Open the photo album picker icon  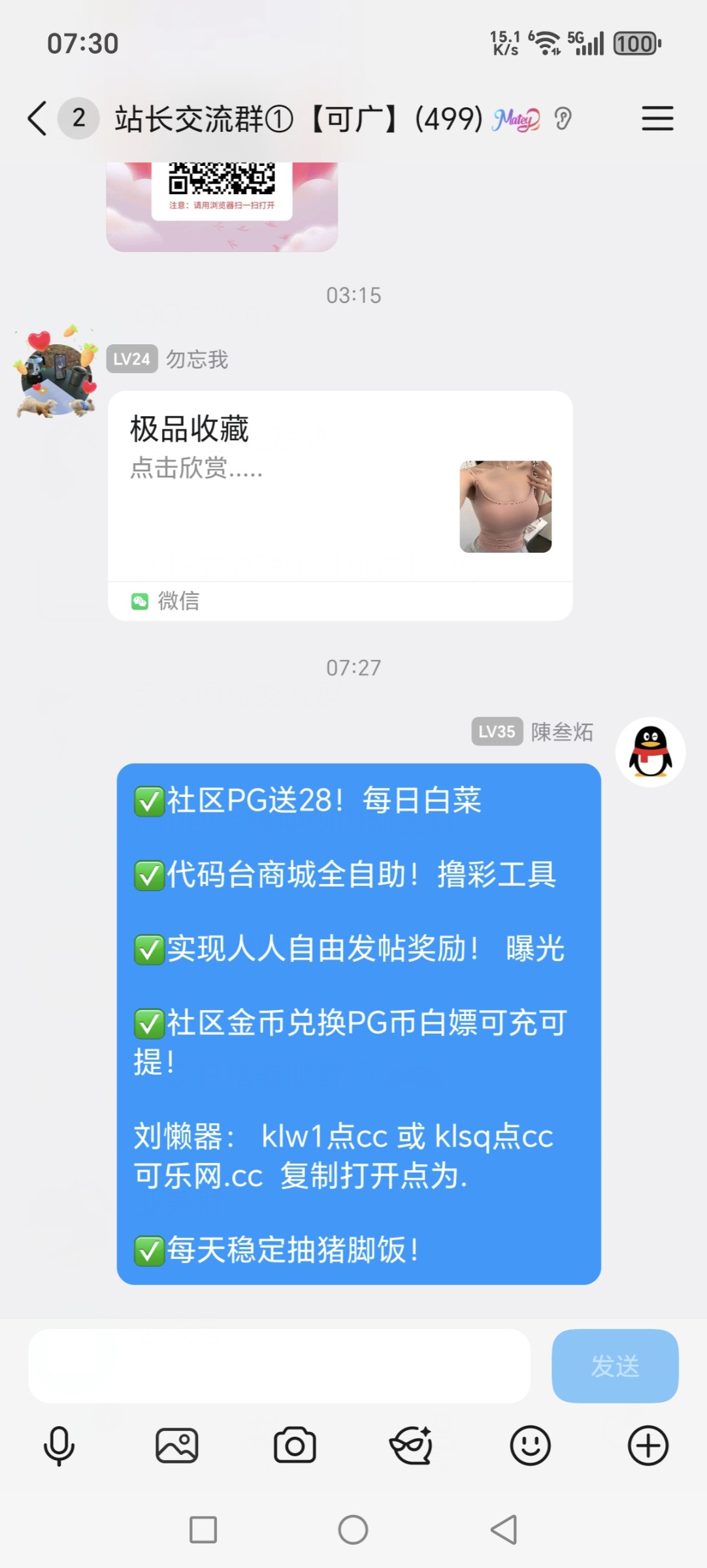pos(177,1445)
